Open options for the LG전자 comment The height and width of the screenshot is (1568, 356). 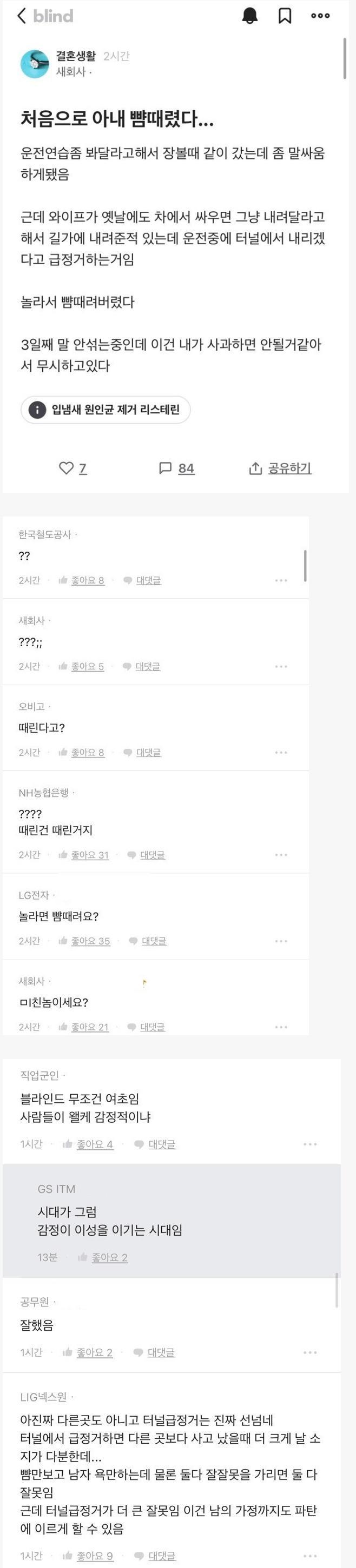click(281, 941)
